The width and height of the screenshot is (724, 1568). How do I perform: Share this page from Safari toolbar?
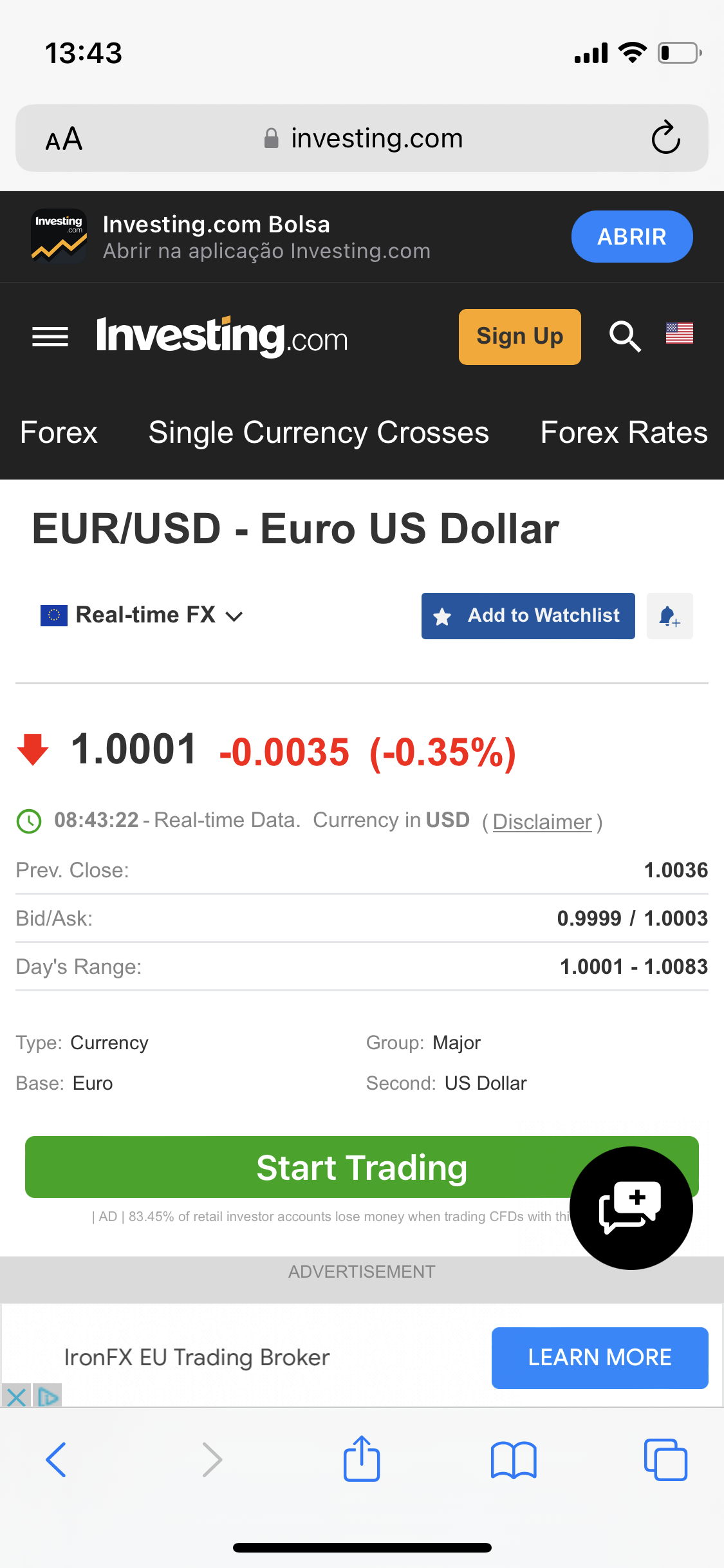362,1459
